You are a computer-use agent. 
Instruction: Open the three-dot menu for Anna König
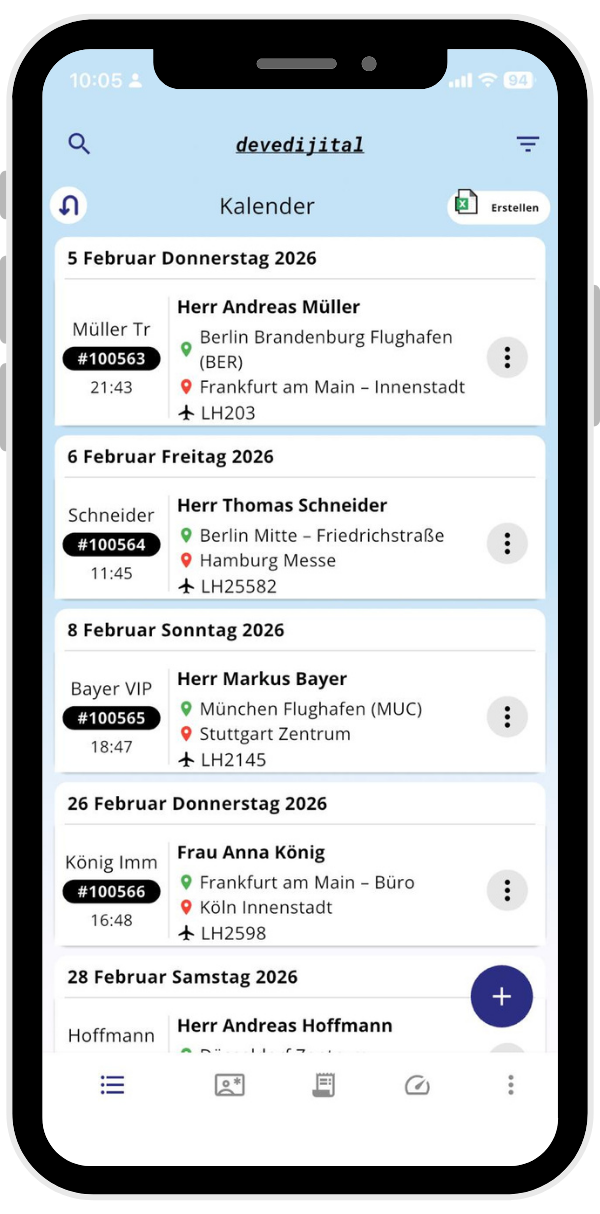pos(507,889)
